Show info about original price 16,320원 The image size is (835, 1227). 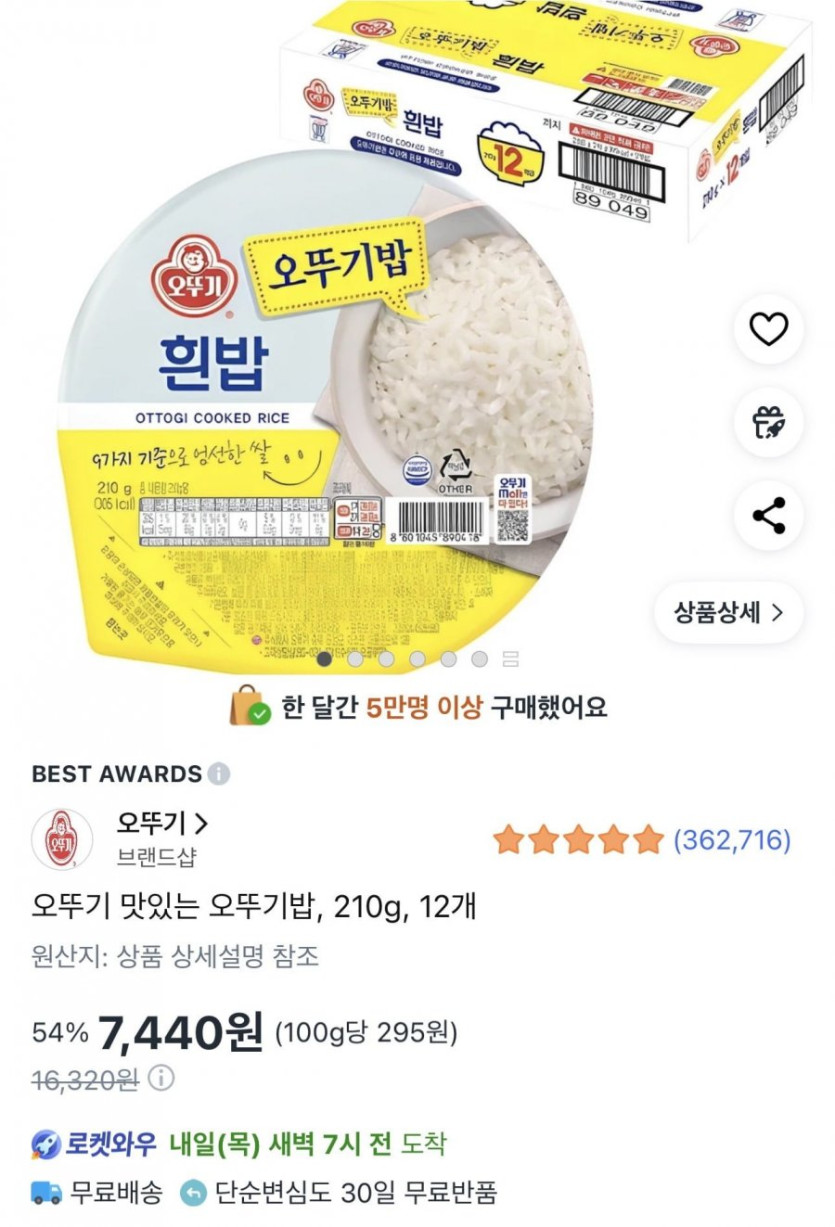[161, 1078]
